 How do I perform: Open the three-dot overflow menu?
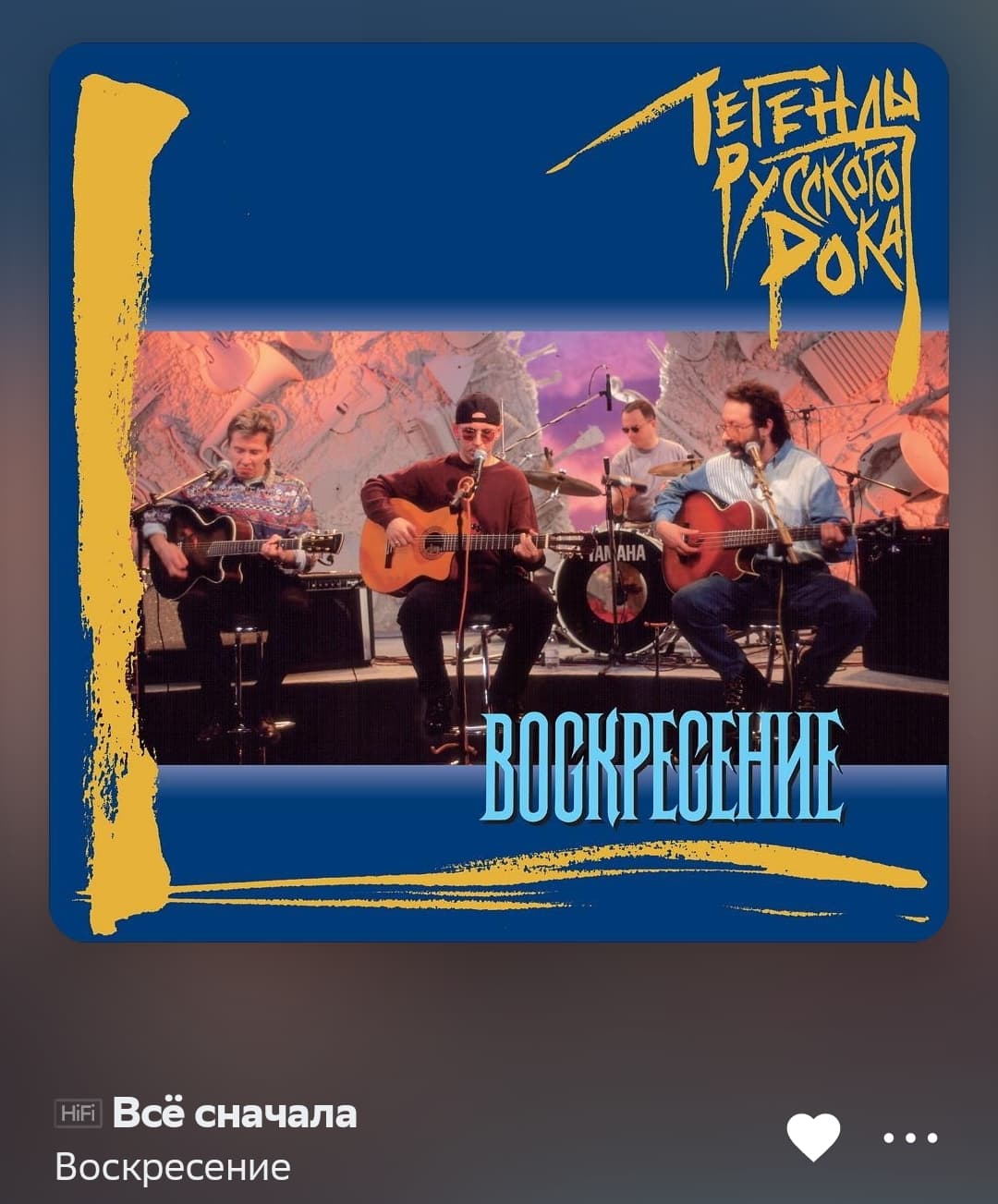coord(911,1137)
